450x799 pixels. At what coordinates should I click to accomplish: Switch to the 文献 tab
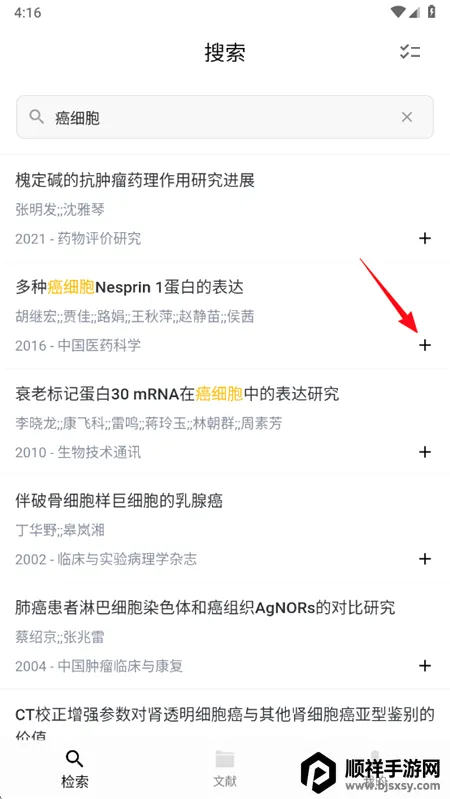tap(225, 768)
